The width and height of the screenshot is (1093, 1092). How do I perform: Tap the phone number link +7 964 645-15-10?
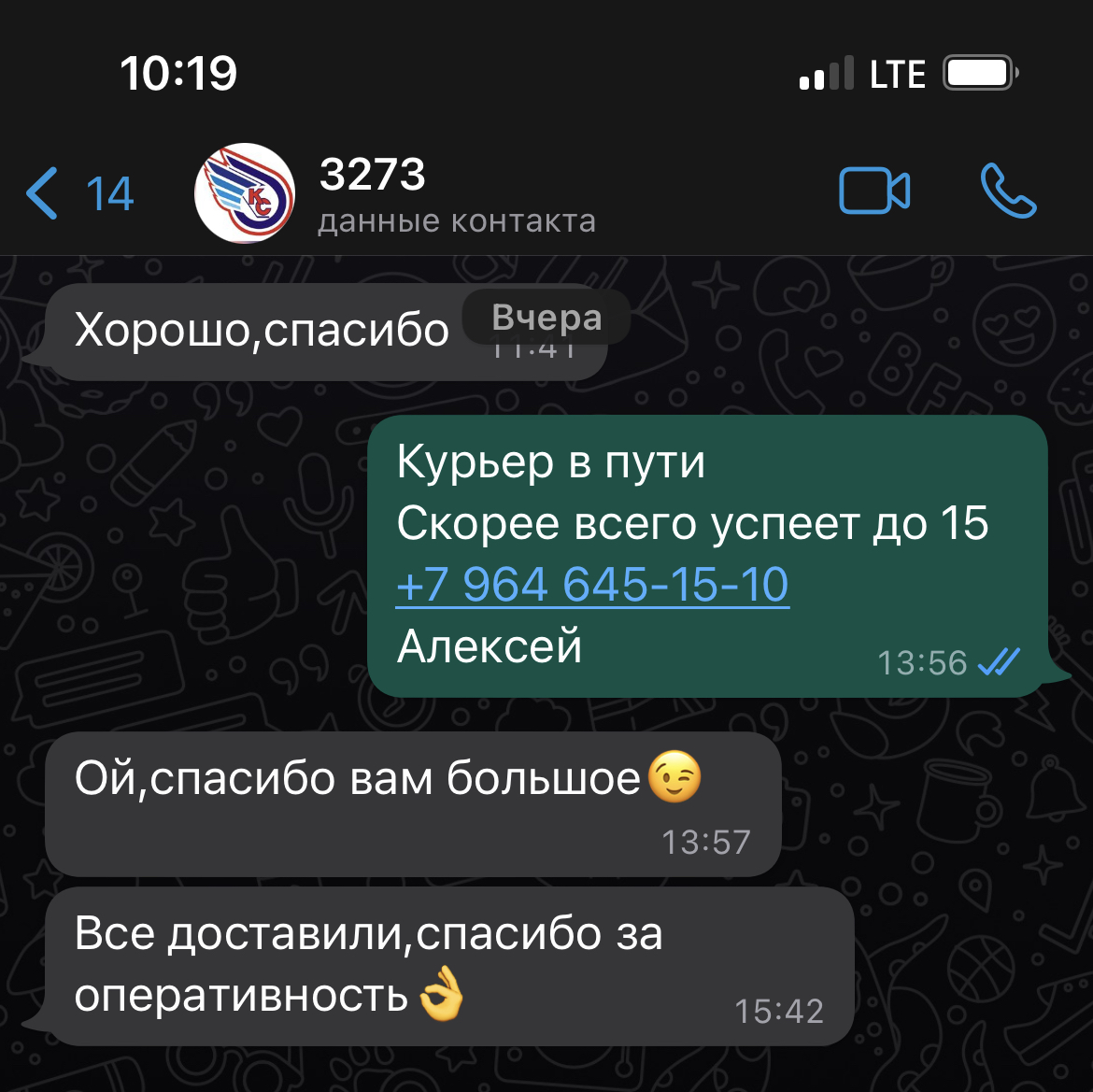[x=592, y=585]
